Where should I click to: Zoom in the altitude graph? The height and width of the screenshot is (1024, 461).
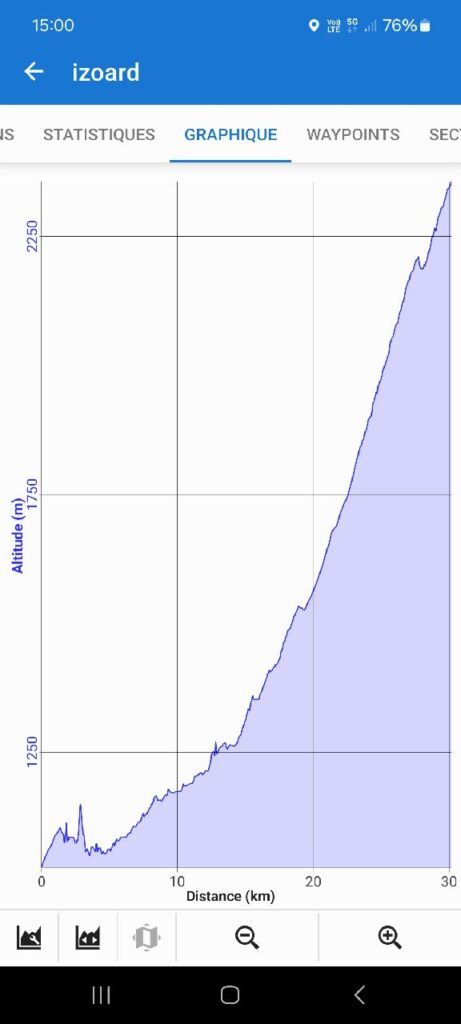390,938
